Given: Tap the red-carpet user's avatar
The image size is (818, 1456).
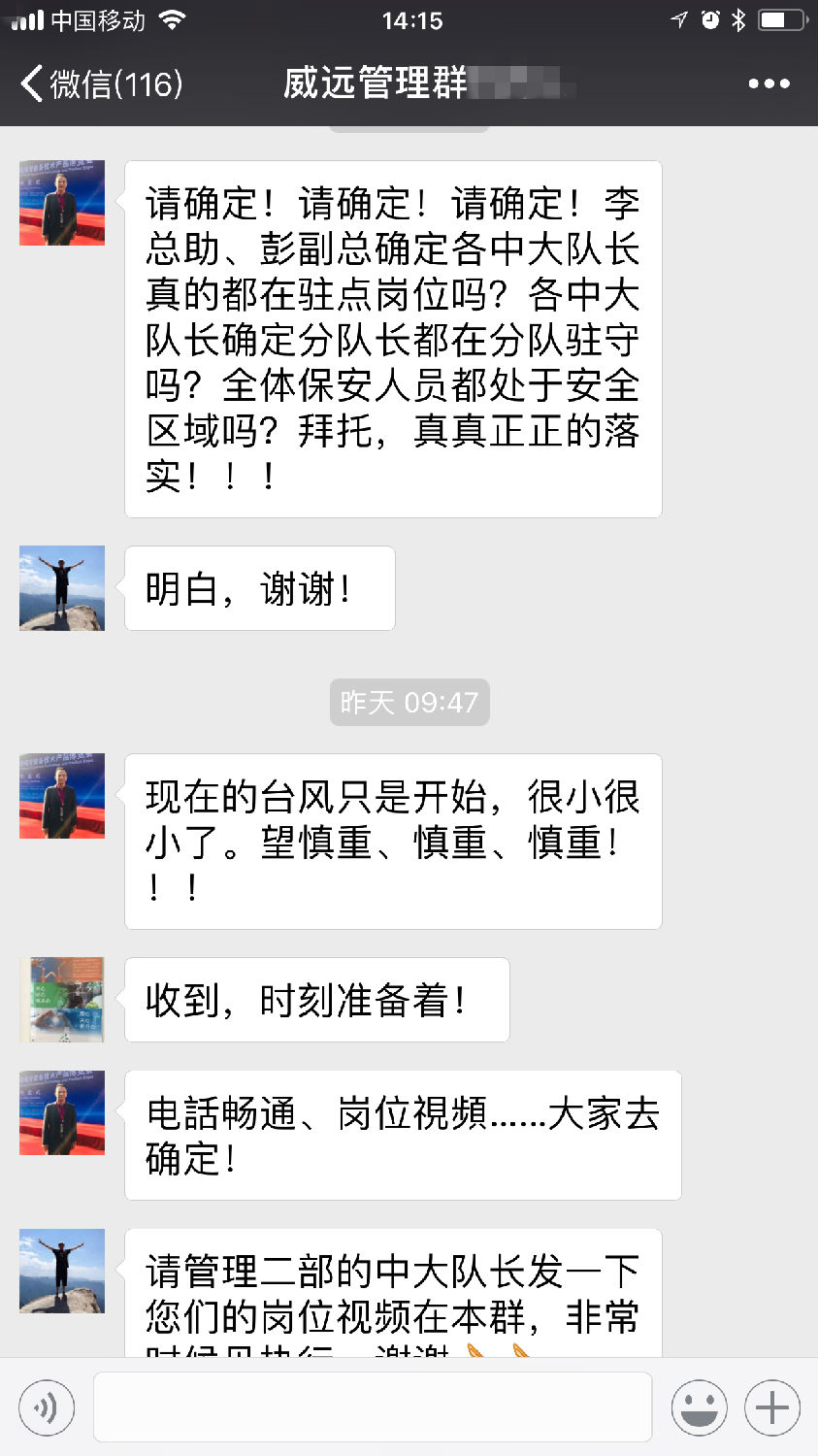Looking at the screenshot, I should (61, 203).
